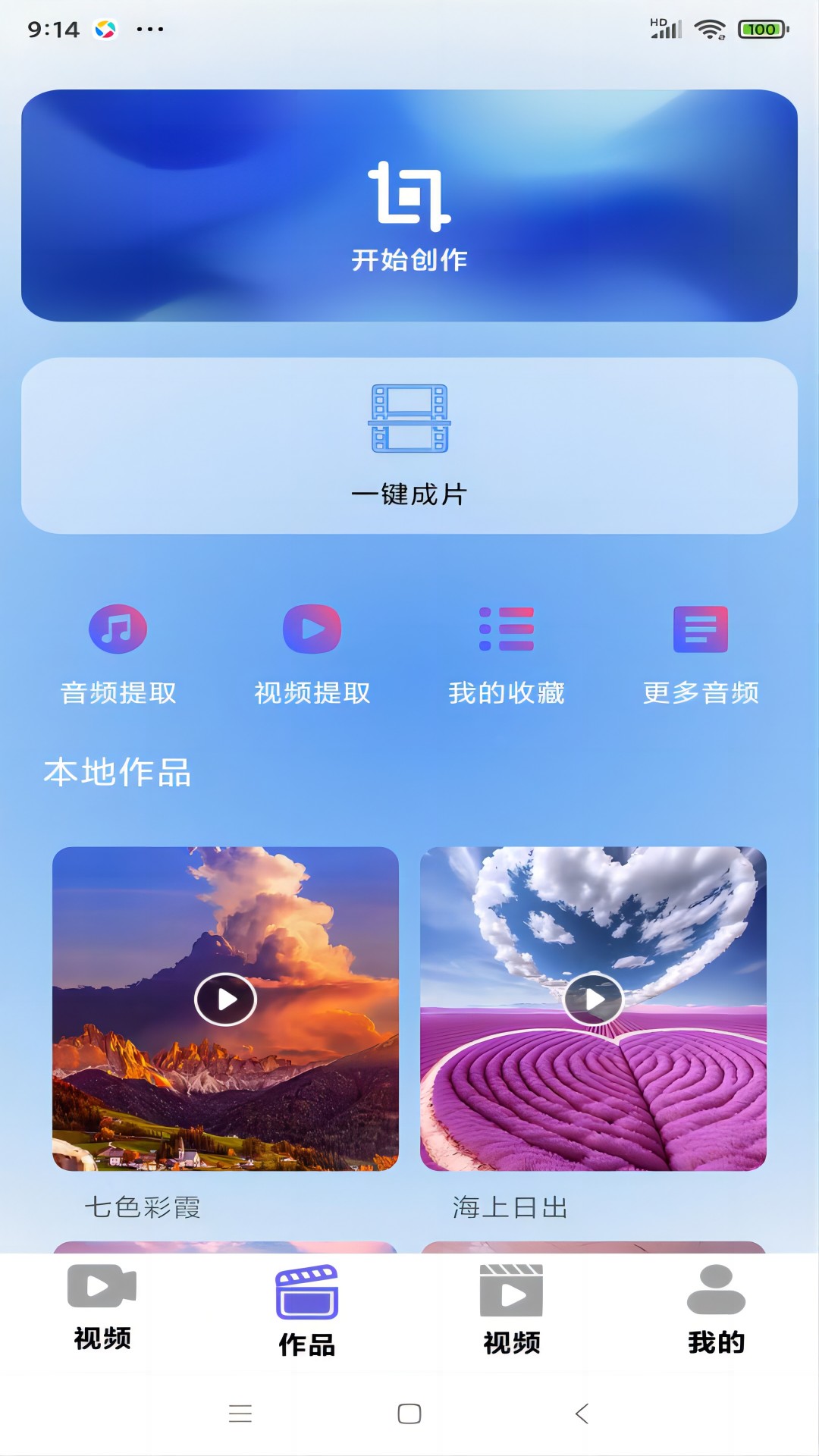Screen dimensions: 819x1456
Task: Open the 一键成片 one-tap video card
Action: tap(409, 446)
